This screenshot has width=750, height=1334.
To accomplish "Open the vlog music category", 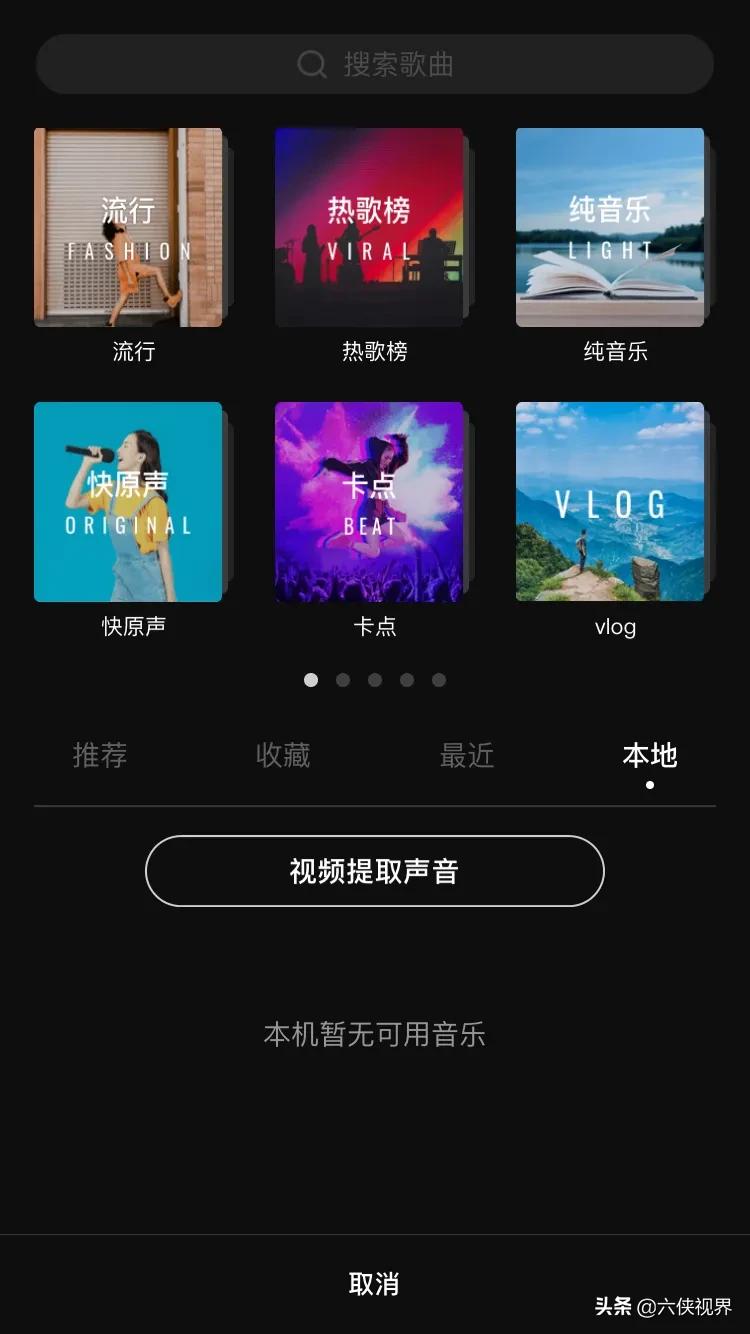I will click(610, 502).
